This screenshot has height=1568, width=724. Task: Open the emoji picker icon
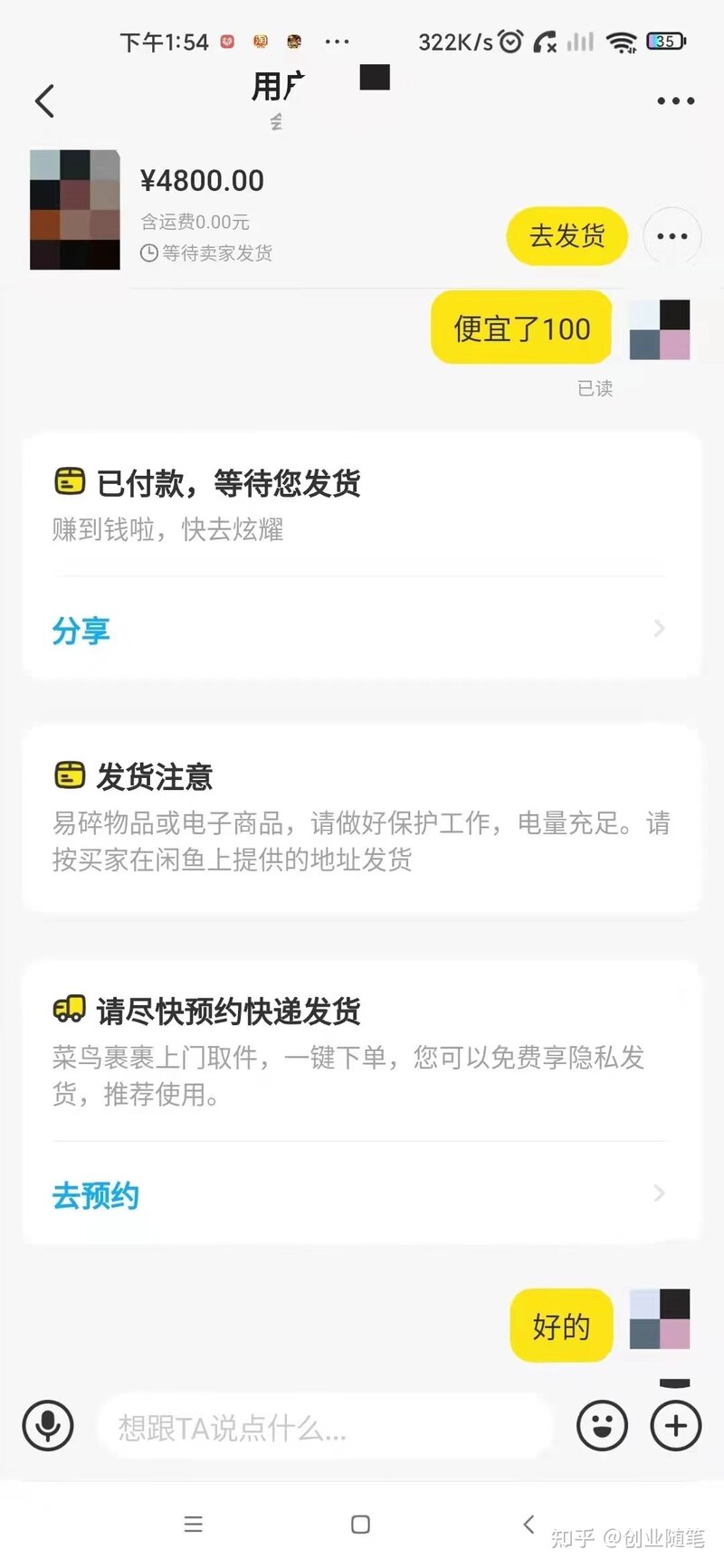[x=603, y=1426]
